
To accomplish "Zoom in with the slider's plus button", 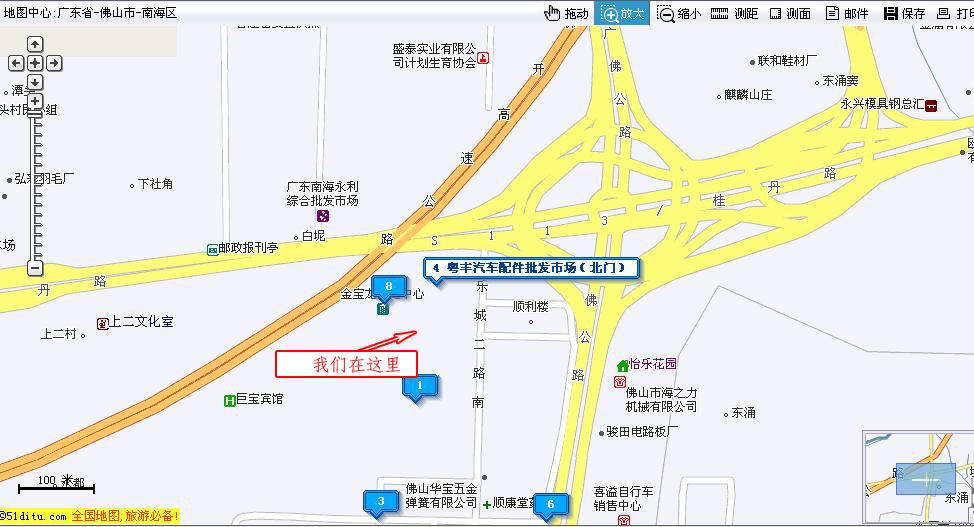I will pos(35,101).
